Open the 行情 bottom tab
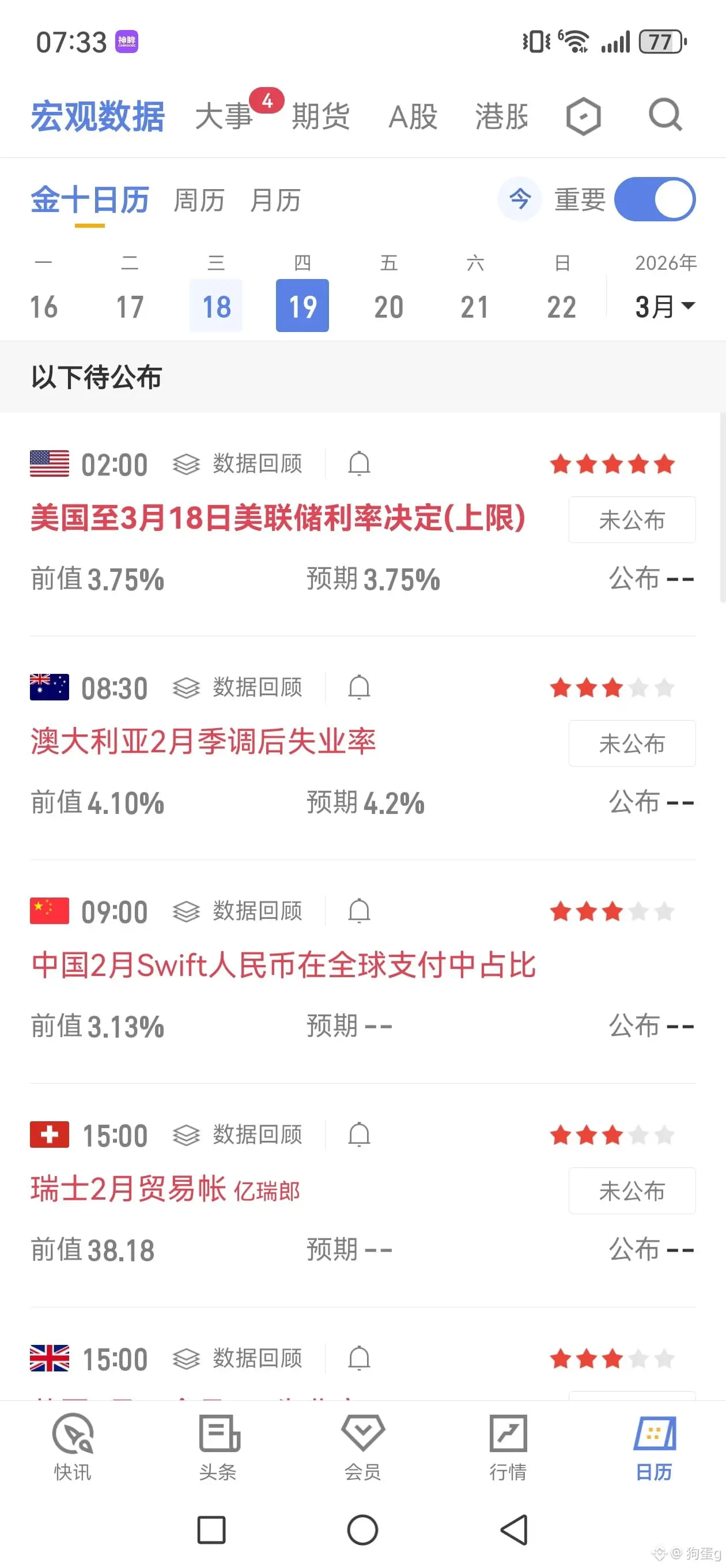The image size is (726, 1568). (x=508, y=1448)
